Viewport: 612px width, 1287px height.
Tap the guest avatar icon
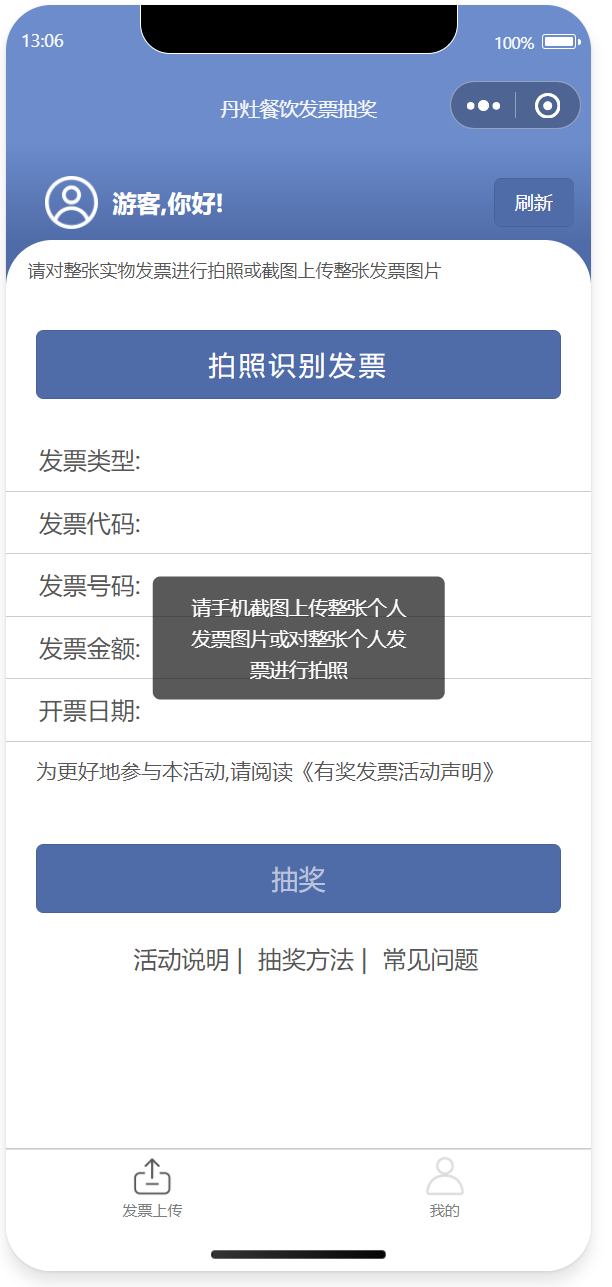tap(71, 203)
